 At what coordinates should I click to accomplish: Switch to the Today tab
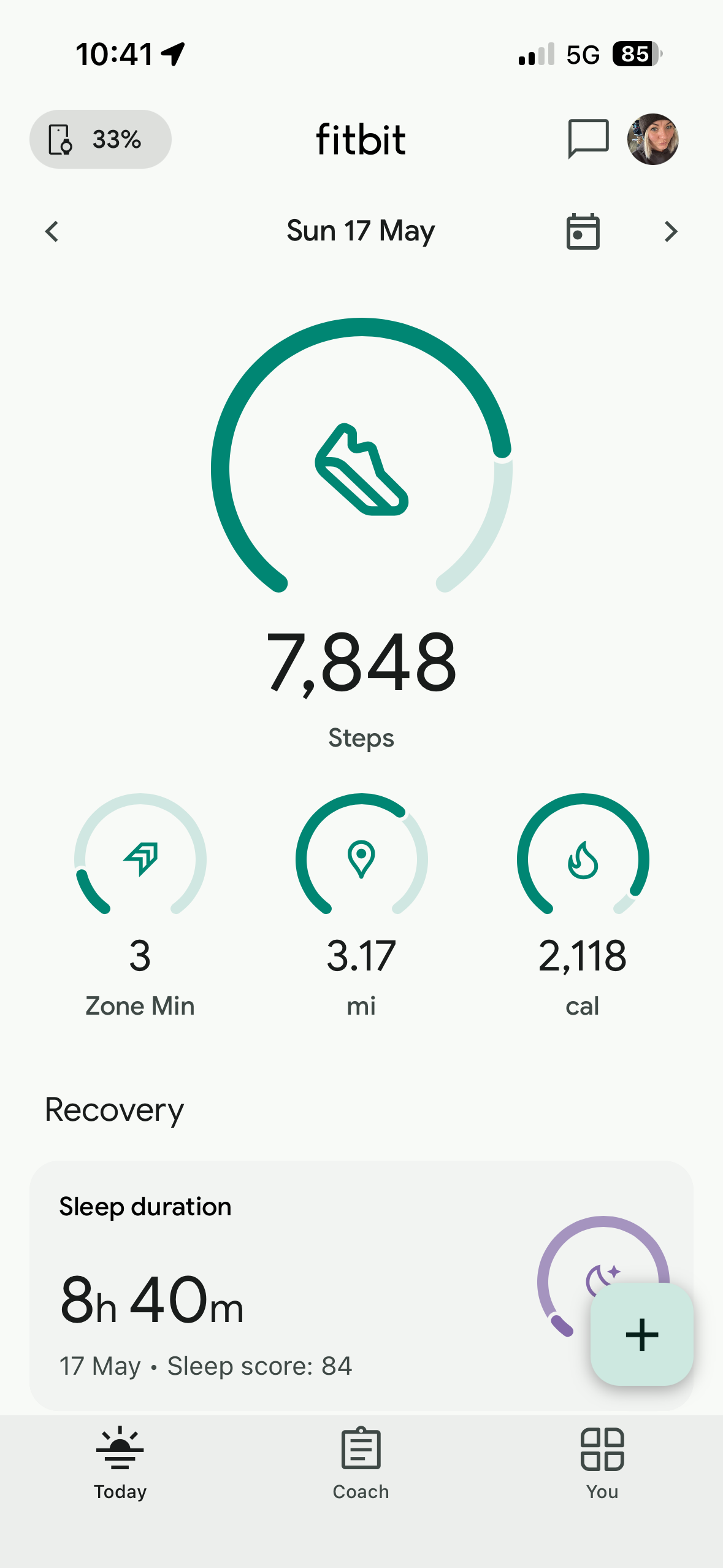[x=120, y=1463]
